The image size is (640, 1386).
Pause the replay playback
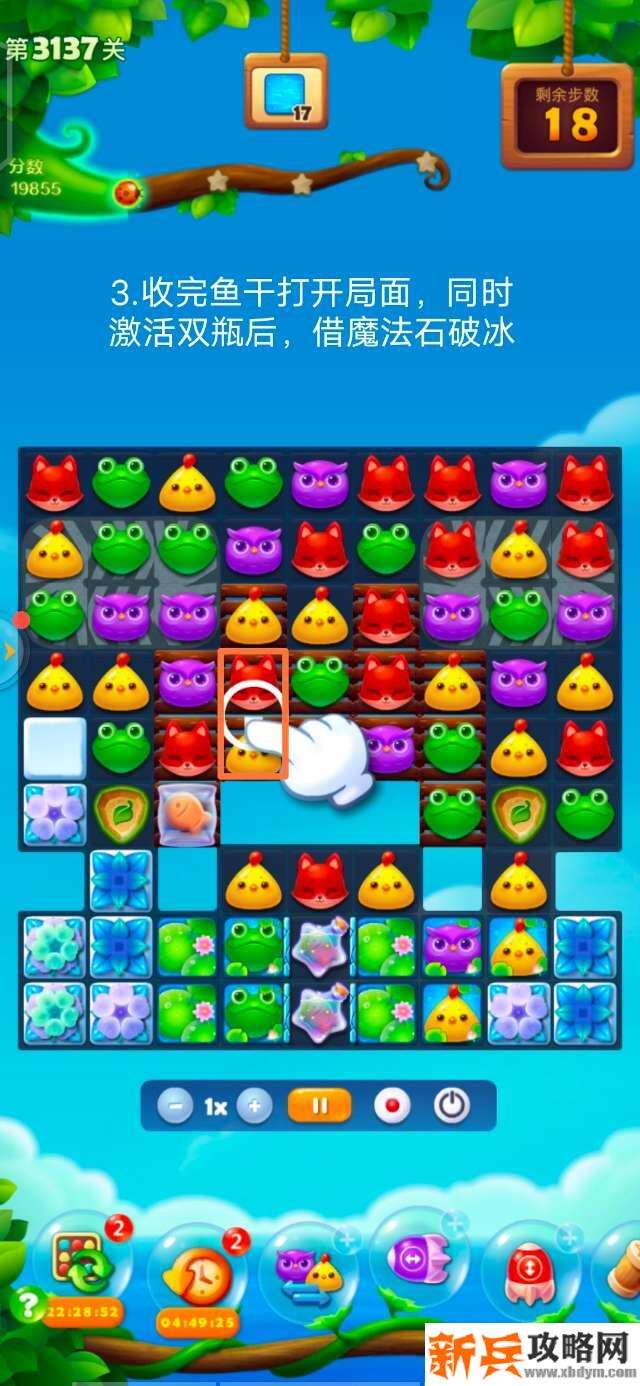pyautogui.click(x=320, y=1106)
